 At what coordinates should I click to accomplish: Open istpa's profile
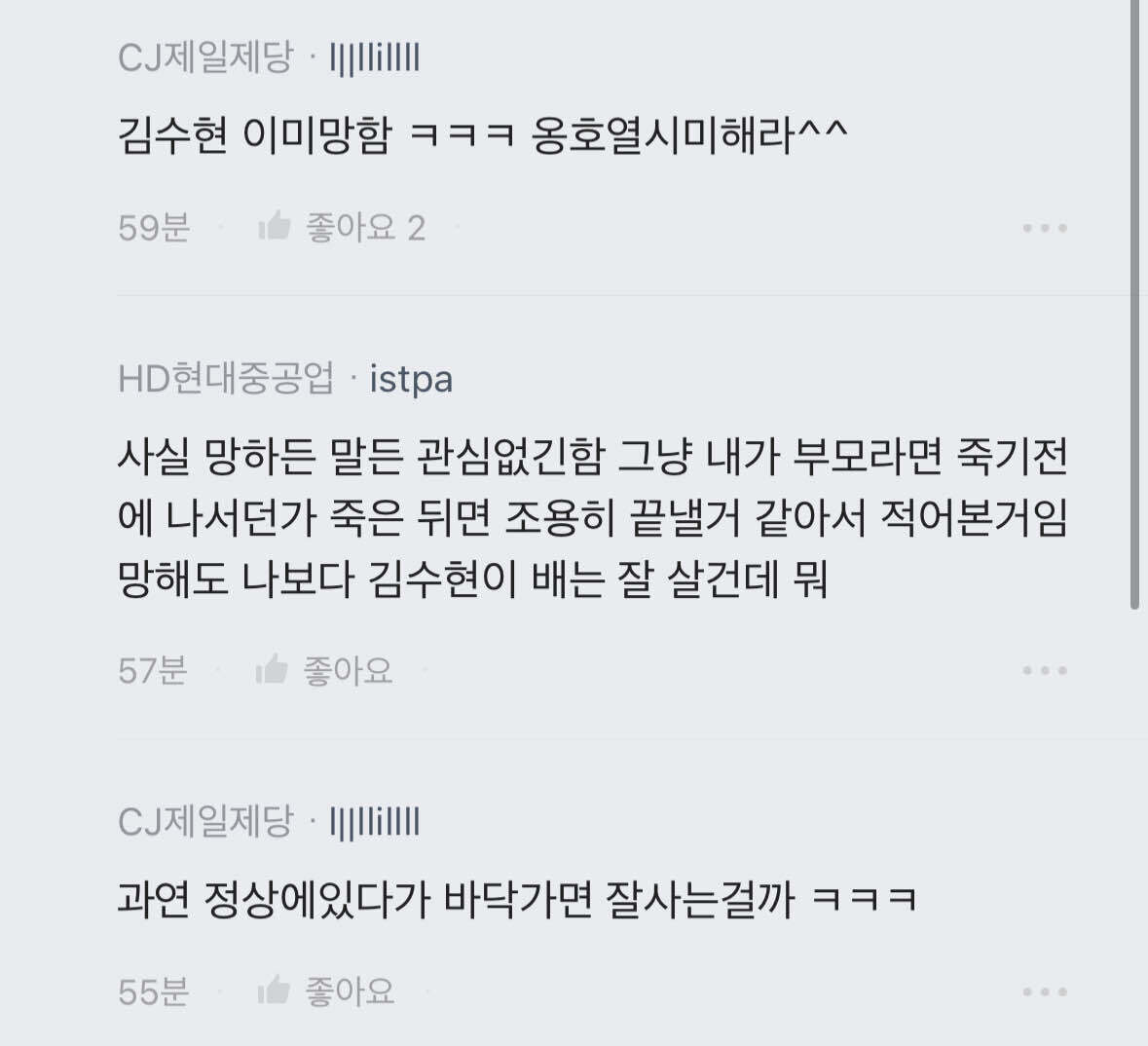[x=411, y=378]
